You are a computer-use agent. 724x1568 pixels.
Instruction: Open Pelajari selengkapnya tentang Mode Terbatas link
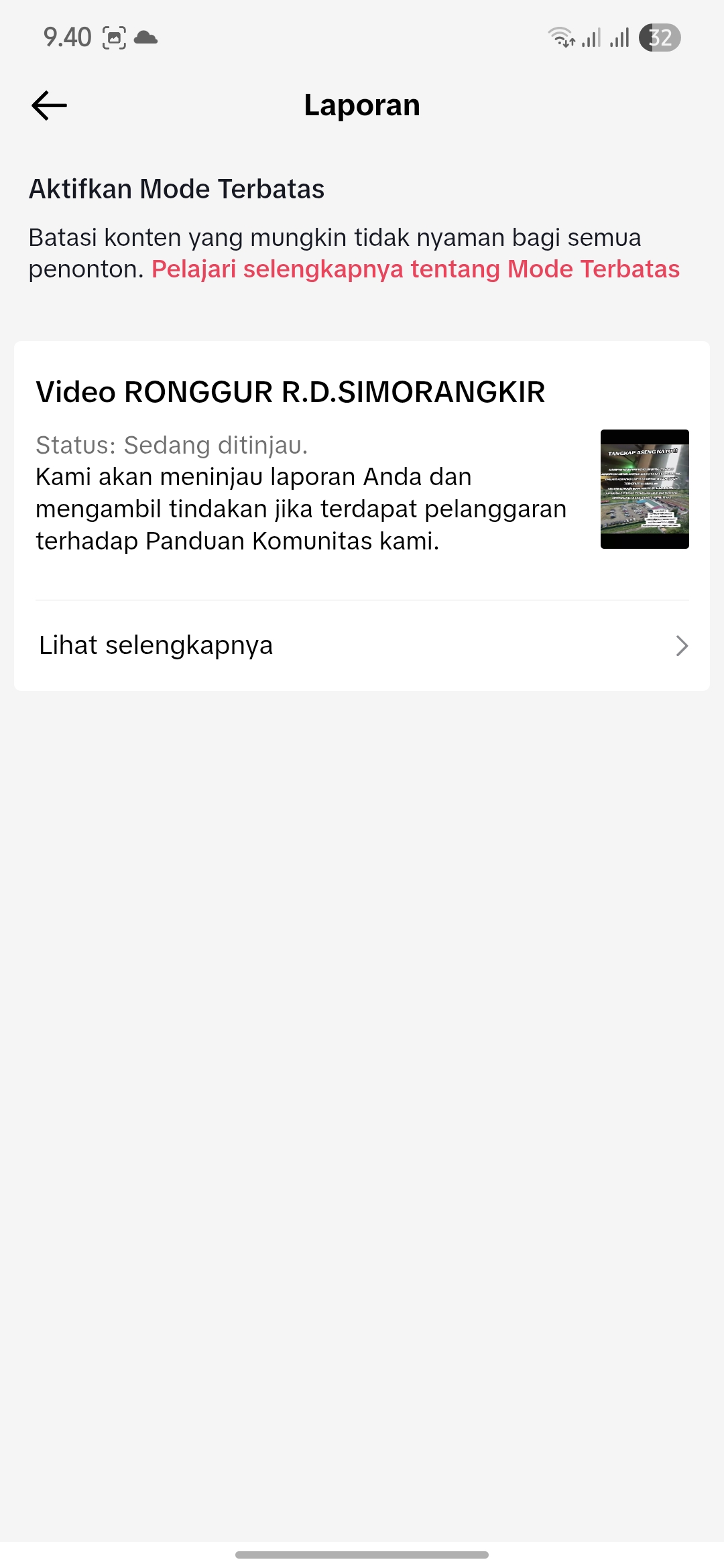(x=416, y=269)
